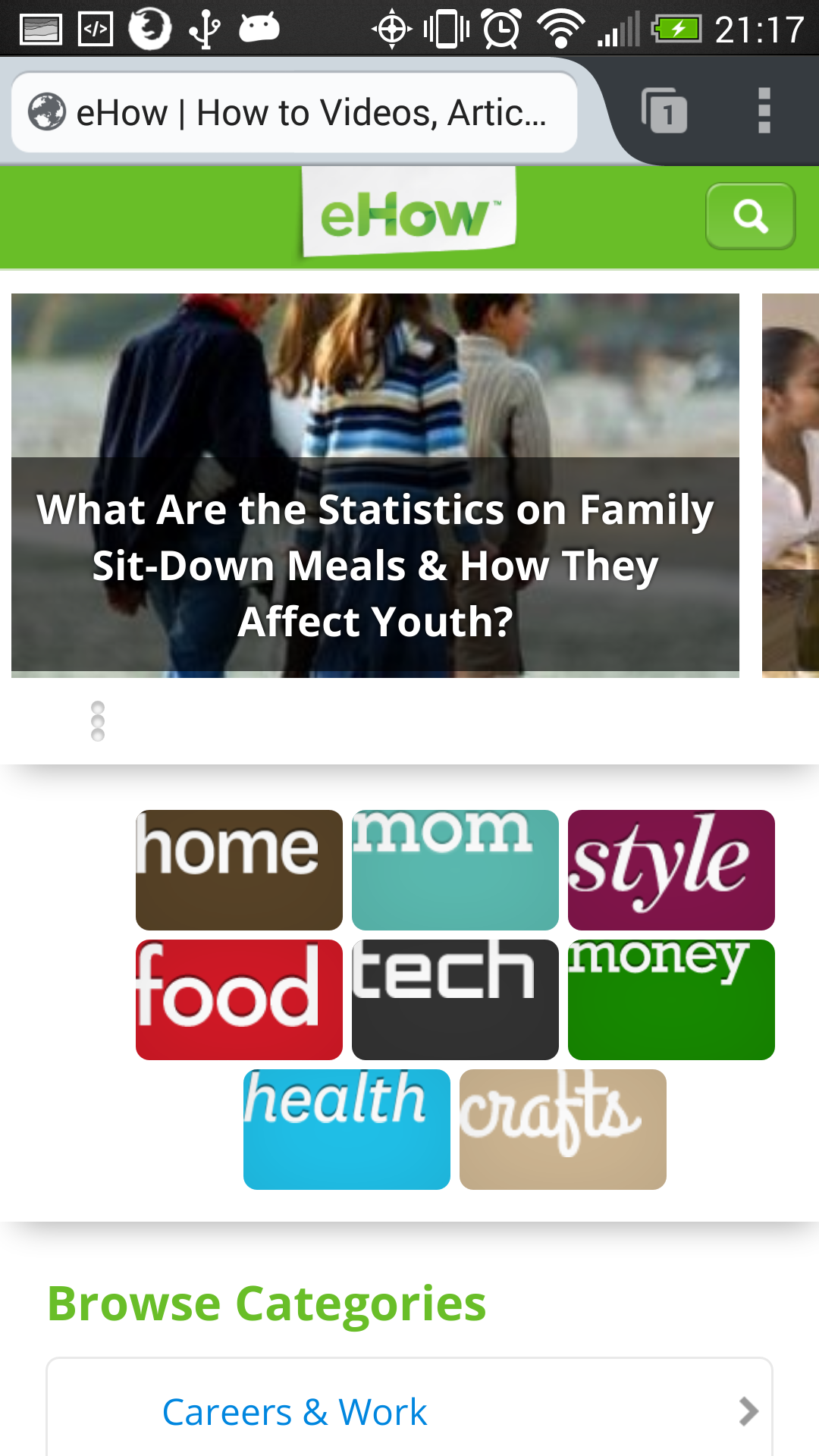Image resolution: width=819 pixels, height=1456 pixels.
Task: Open the tech category tile
Action: point(455,999)
